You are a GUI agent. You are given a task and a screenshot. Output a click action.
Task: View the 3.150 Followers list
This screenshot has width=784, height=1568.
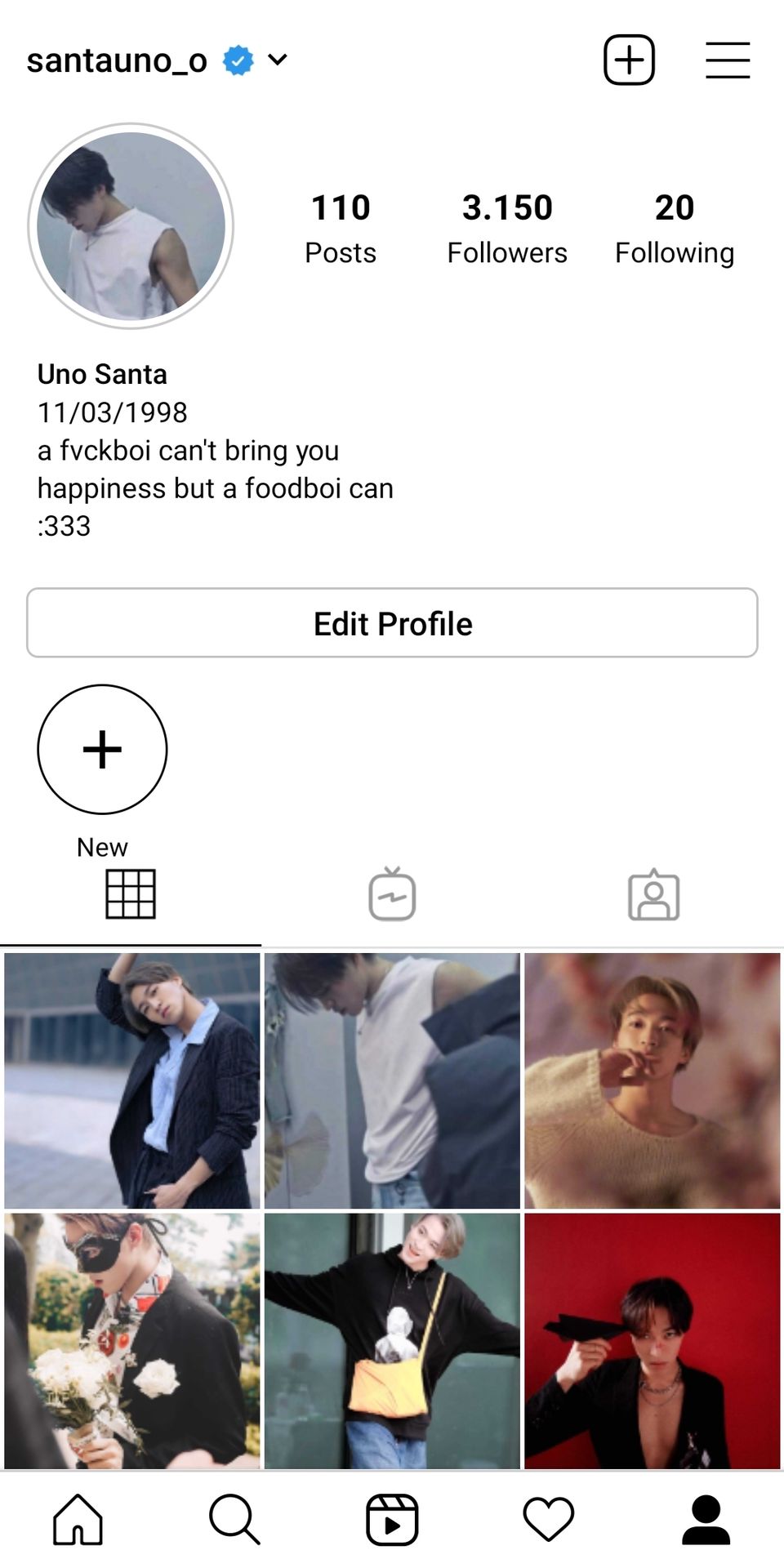pos(507,229)
